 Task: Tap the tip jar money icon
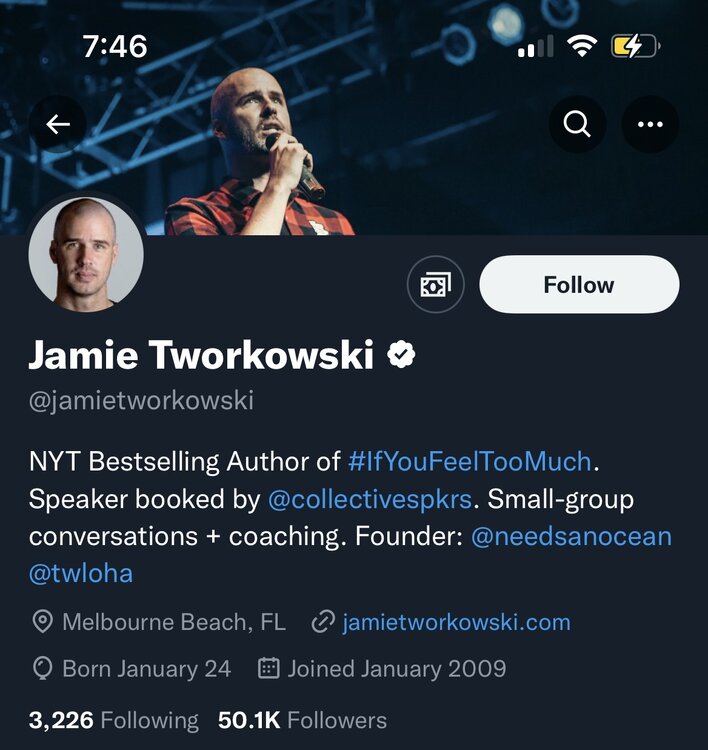(x=436, y=285)
